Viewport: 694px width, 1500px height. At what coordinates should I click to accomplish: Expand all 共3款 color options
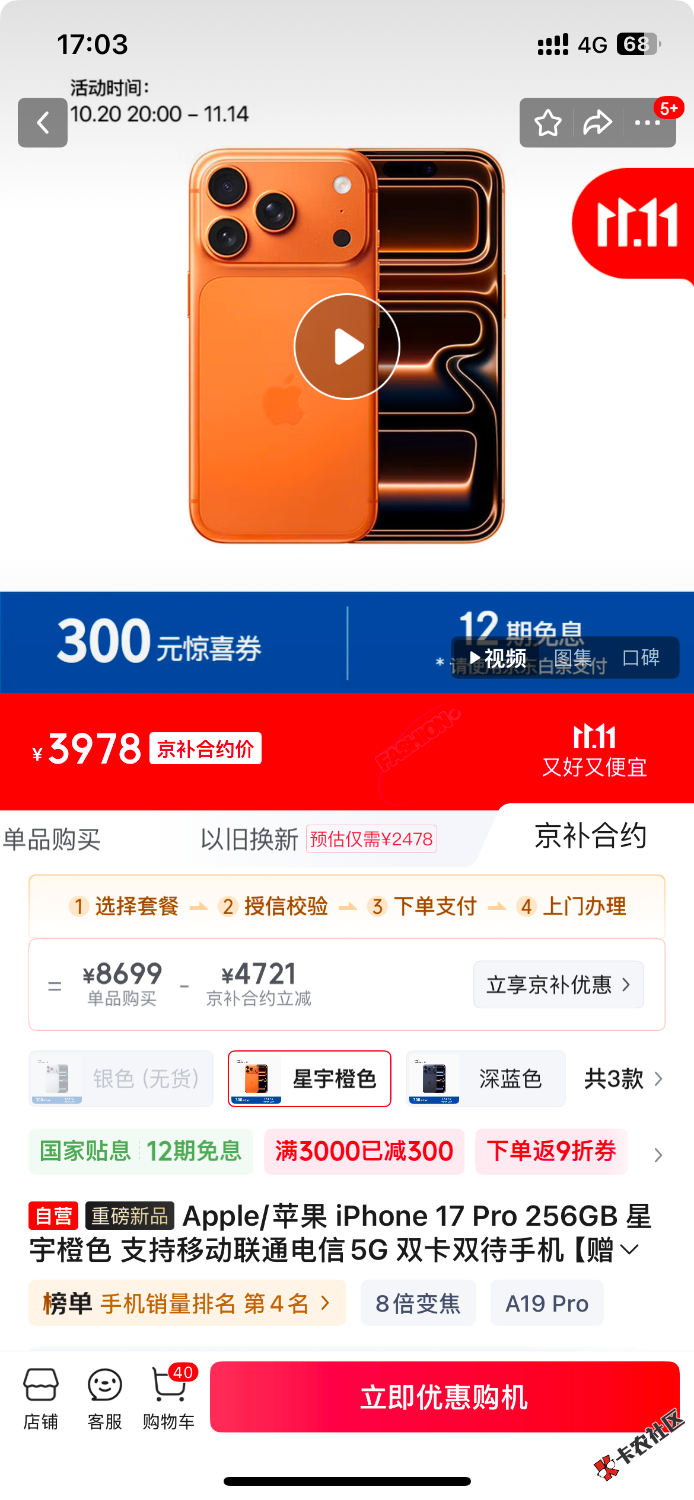[x=624, y=1079]
